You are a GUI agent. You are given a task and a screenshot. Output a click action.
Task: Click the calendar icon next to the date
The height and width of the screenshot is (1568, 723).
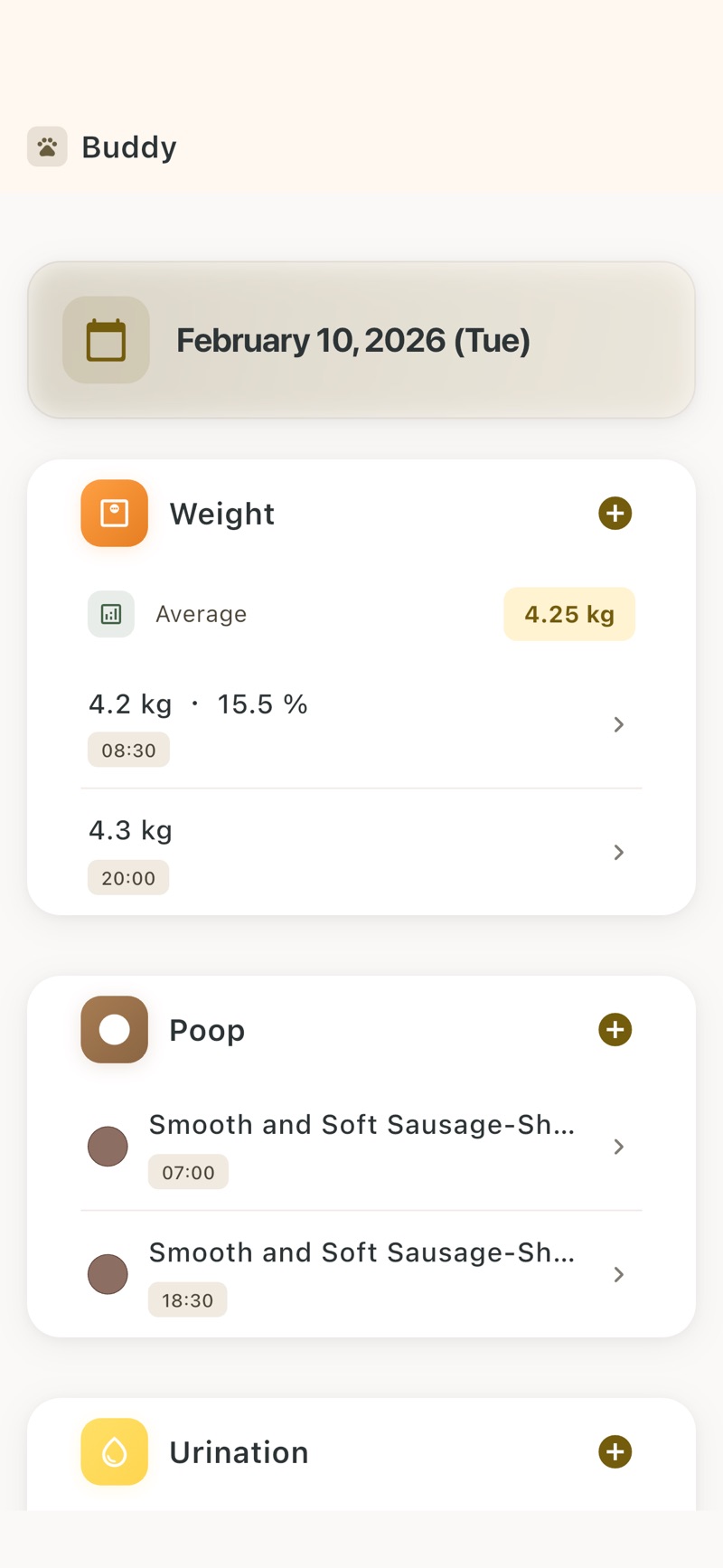click(106, 340)
